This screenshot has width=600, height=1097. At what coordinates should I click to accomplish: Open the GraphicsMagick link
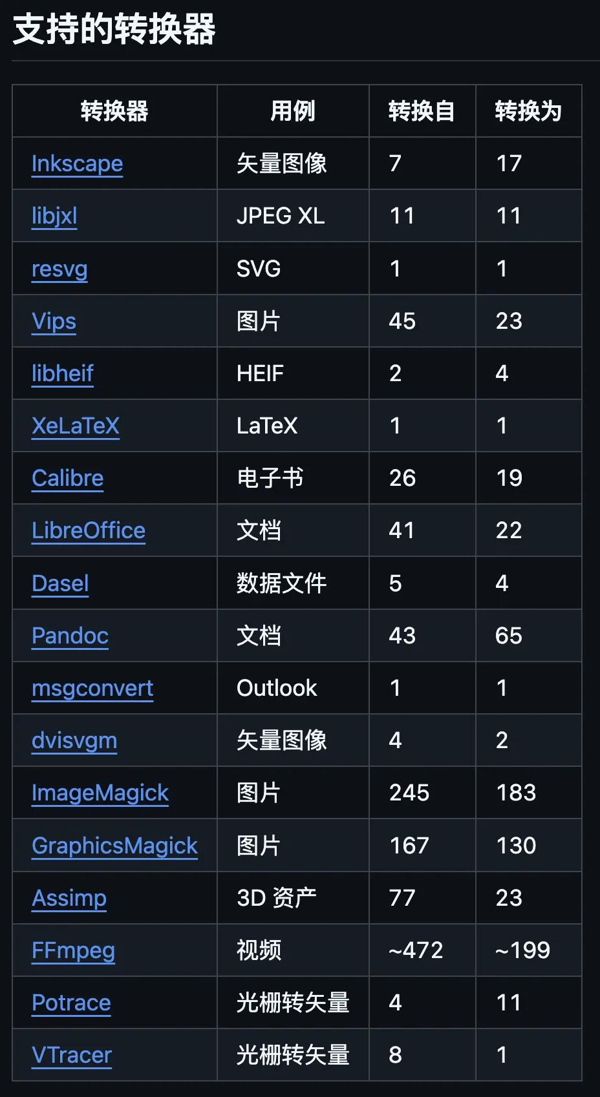(114, 845)
